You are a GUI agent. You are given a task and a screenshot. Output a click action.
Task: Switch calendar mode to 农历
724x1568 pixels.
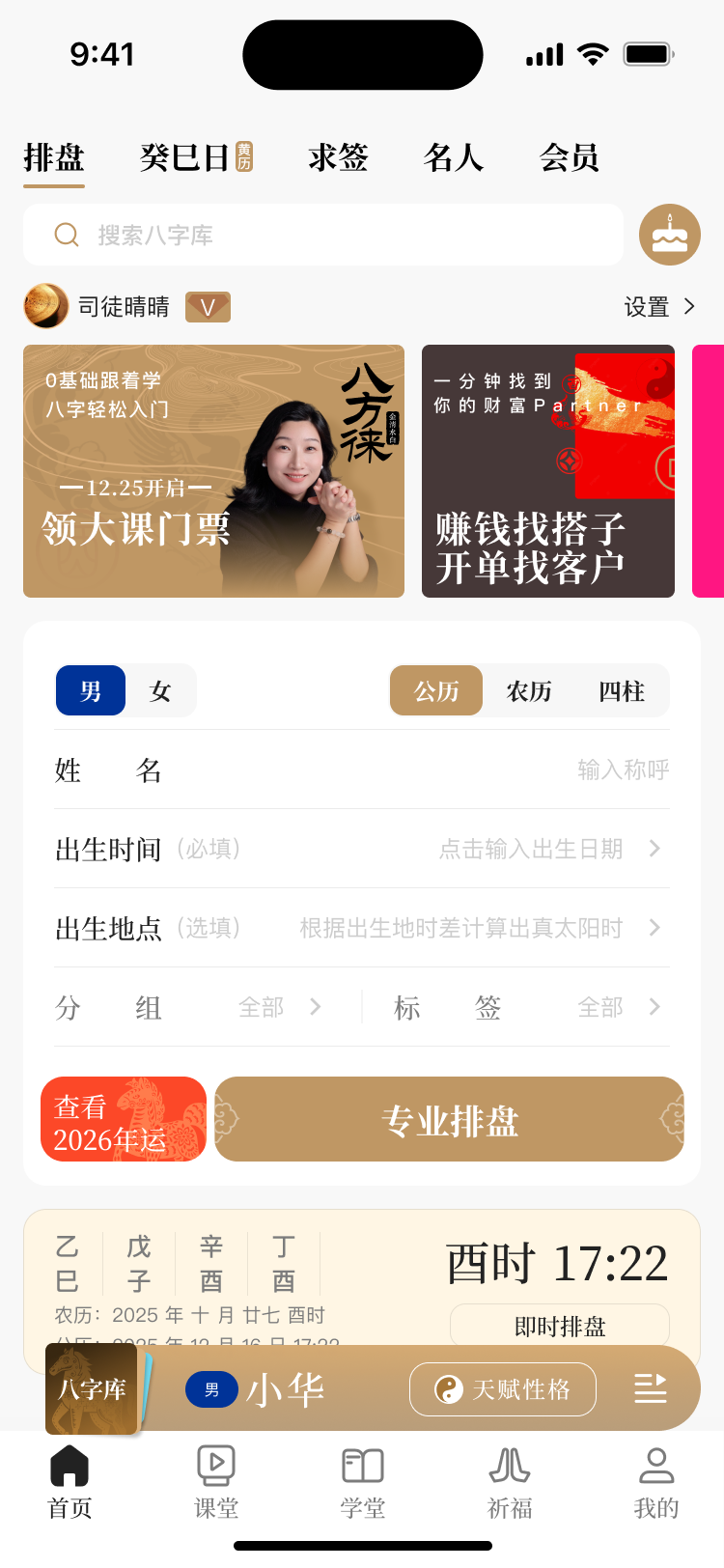(527, 690)
